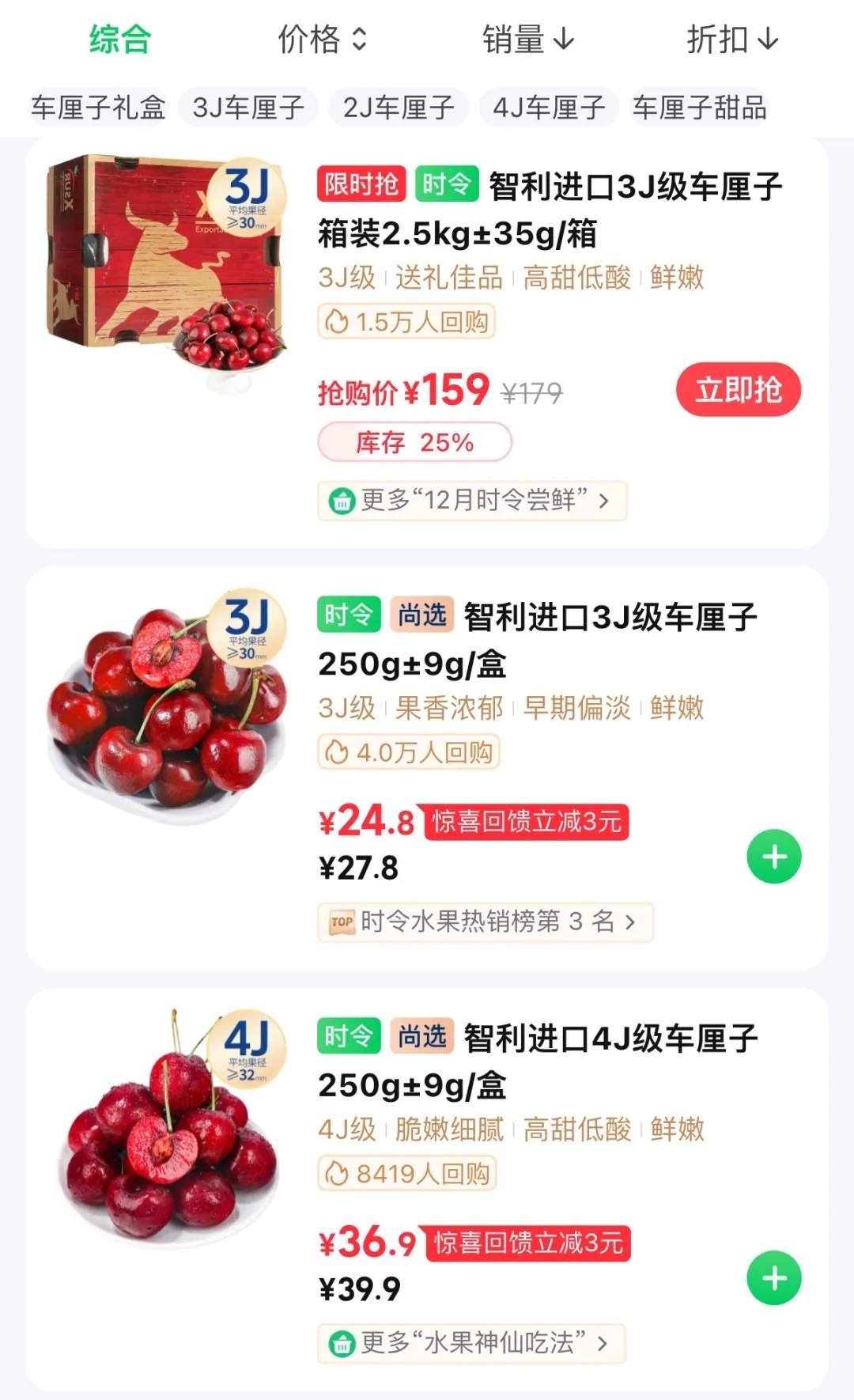Filter by 4J车厘子 chip
Viewport: 854px width, 1400px height.
[549, 108]
